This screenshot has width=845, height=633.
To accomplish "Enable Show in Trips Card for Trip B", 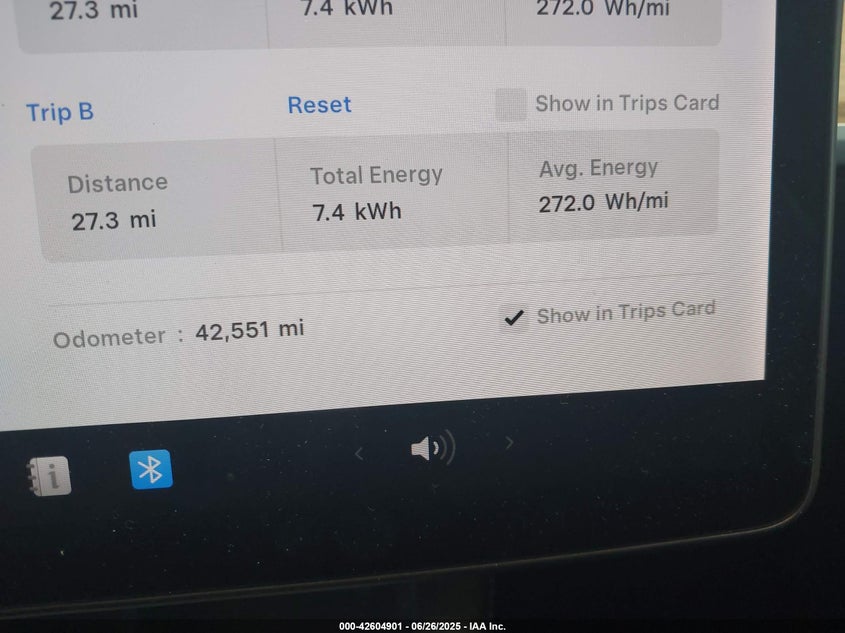I will click(x=511, y=104).
